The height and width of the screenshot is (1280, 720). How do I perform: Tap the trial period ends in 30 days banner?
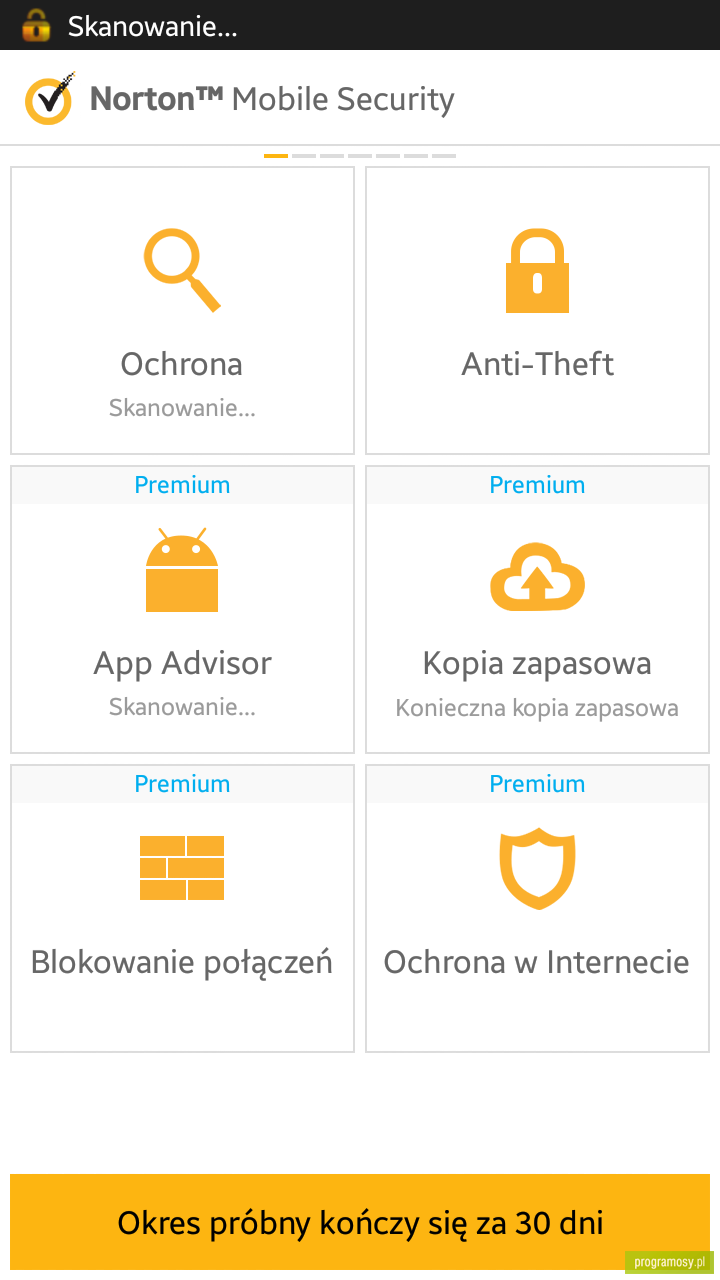360,1222
